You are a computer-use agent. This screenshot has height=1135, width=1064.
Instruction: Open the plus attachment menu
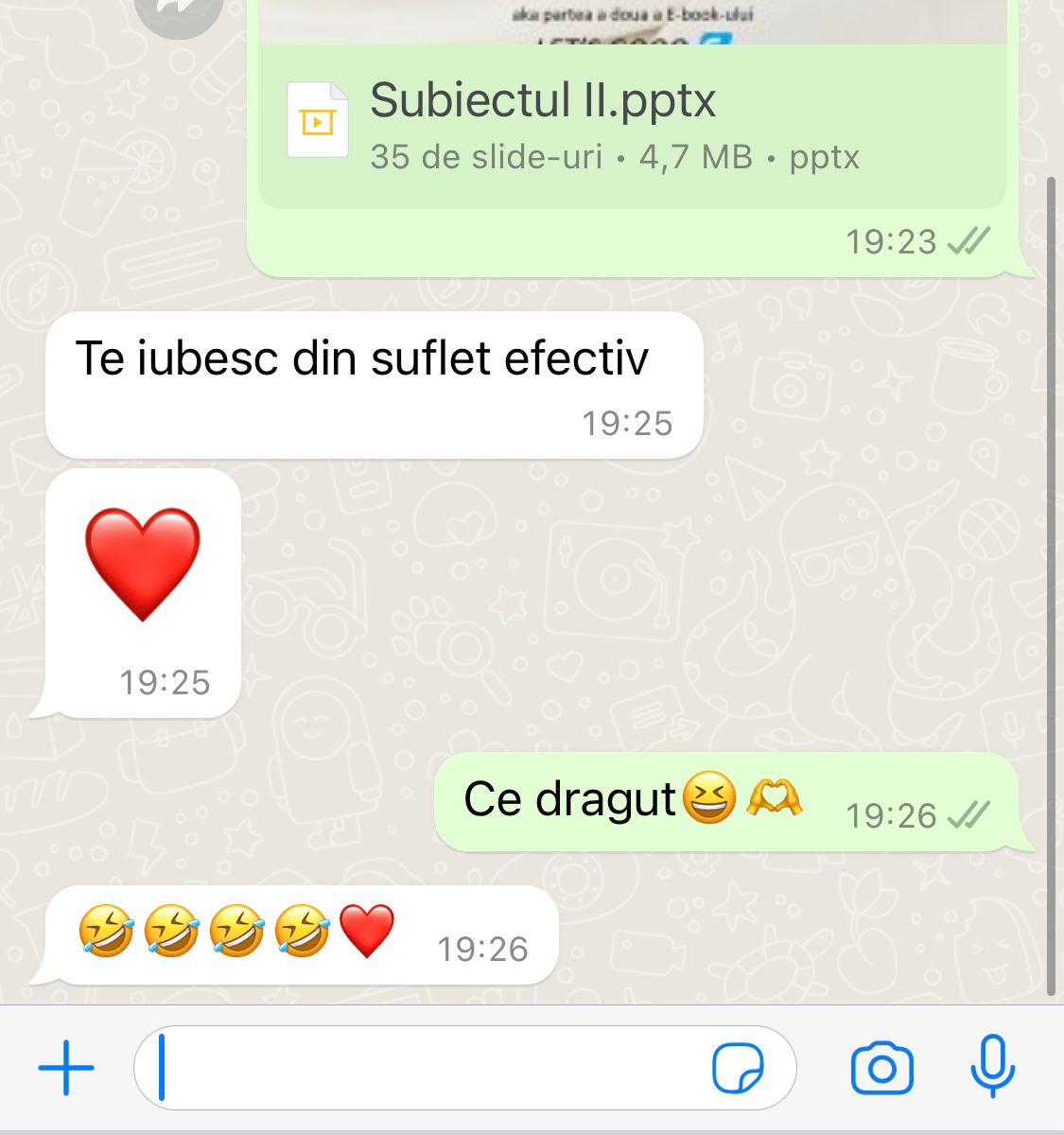click(x=66, y=1068)
